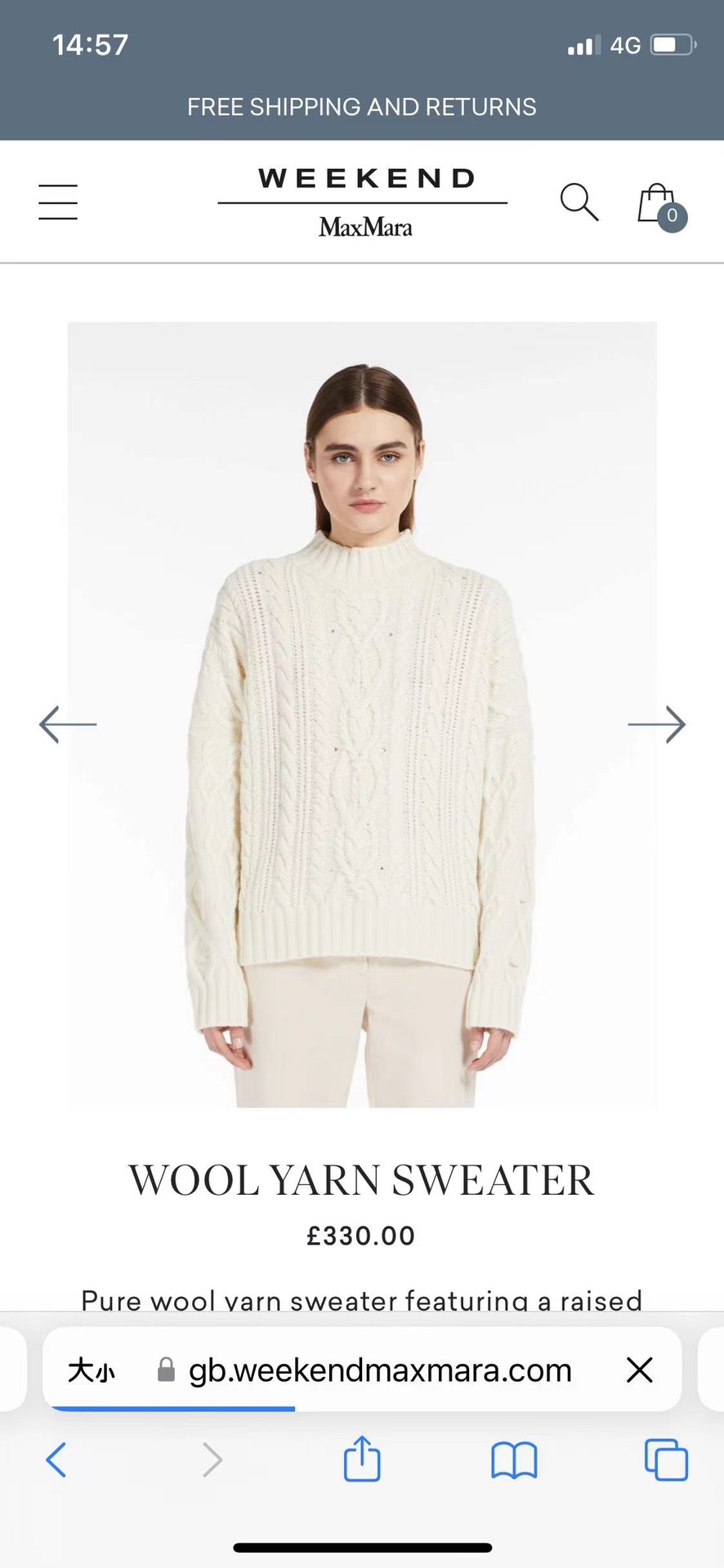View open browser tabs
The height and width of the screenshot is (1568, 724).
666,1459
